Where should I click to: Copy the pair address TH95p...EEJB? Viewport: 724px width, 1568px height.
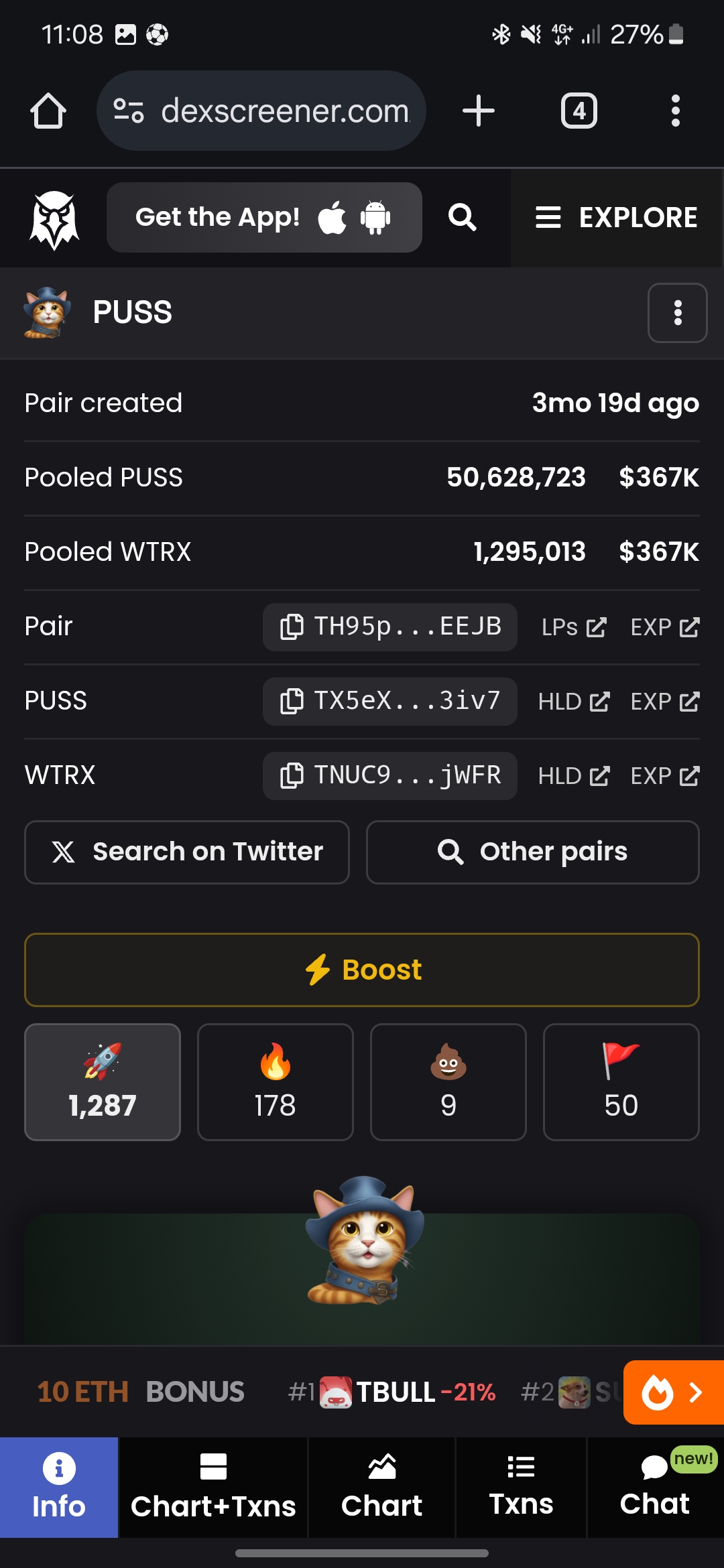[x=390, y=627]
